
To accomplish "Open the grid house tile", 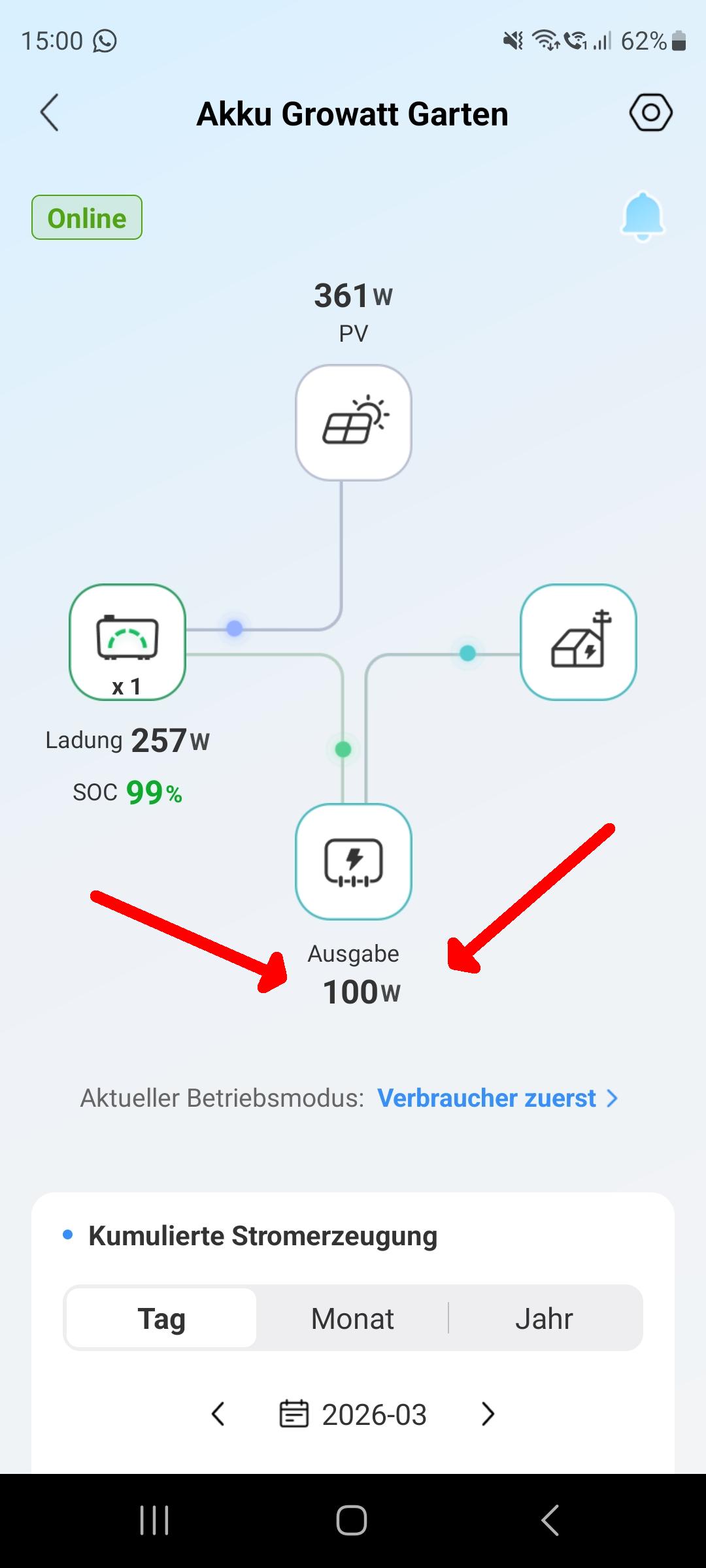I will pyautogui.click(x=578, y=642).
